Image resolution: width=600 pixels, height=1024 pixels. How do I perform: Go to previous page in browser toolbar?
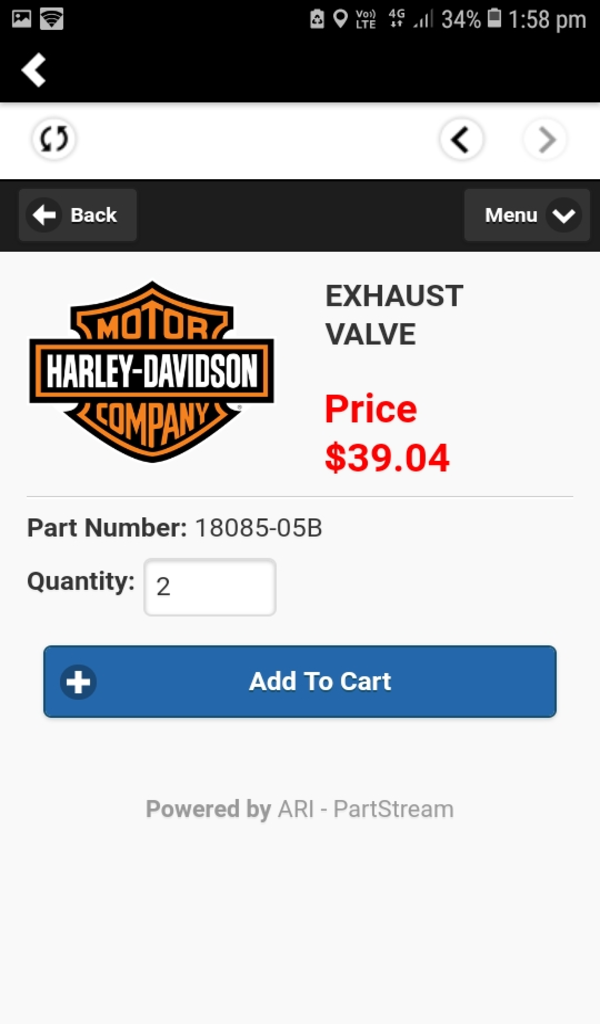(x=461, y=140)
